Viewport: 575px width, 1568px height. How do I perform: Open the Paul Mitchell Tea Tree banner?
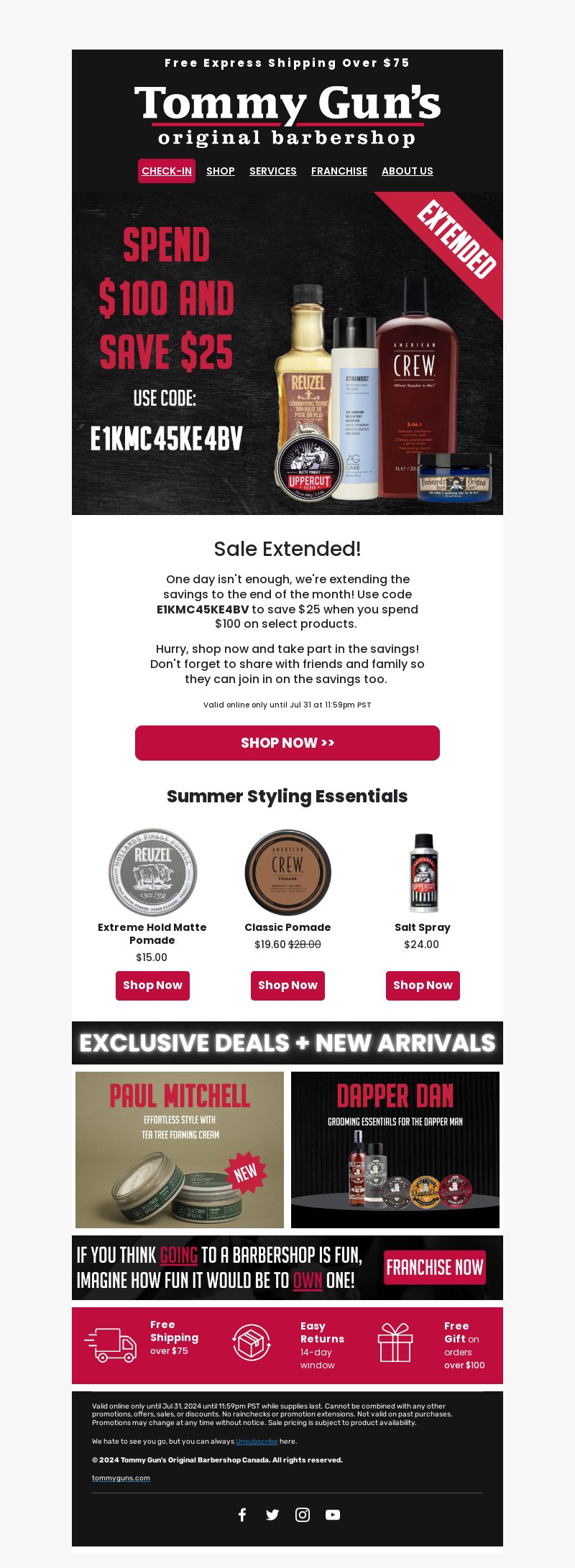click(180, 1150)
